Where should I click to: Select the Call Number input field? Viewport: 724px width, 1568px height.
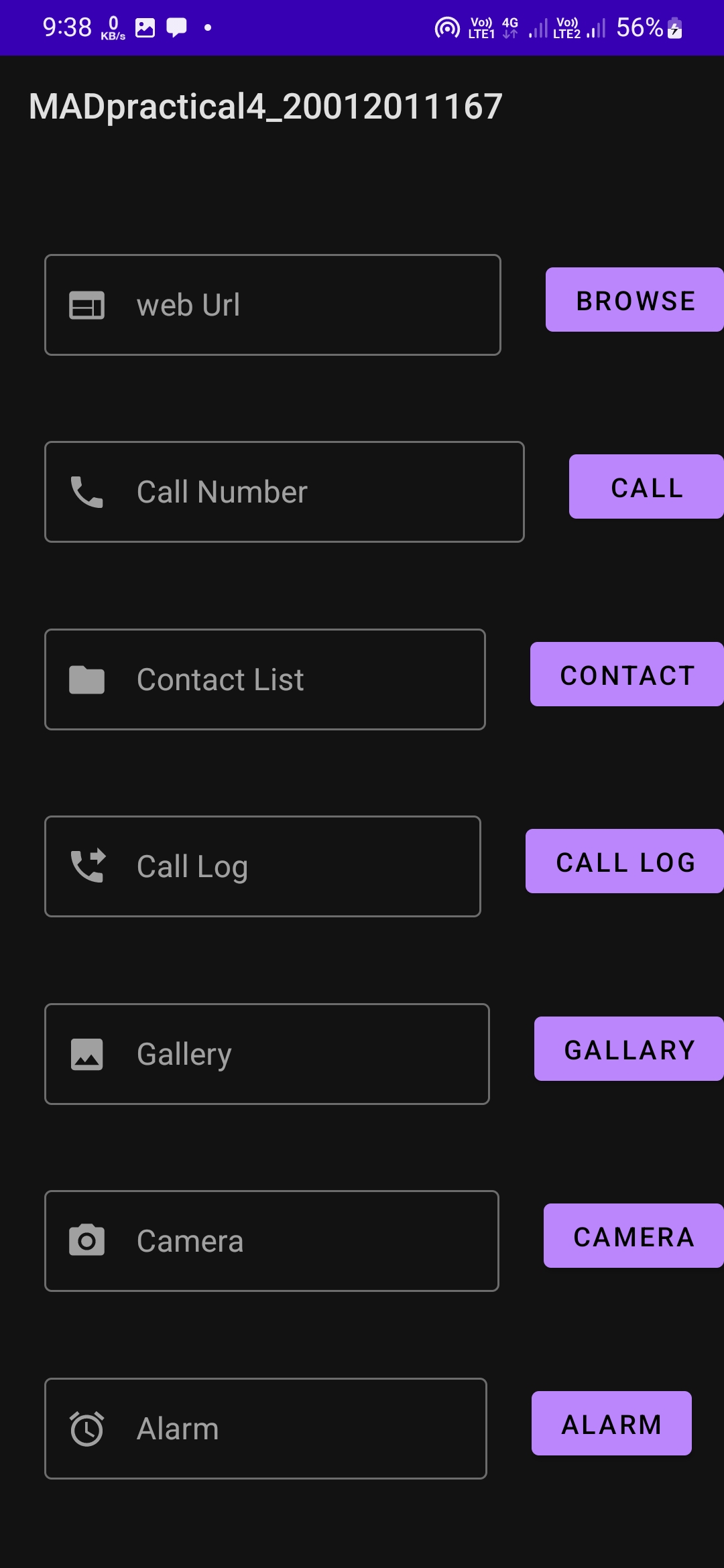284,492
